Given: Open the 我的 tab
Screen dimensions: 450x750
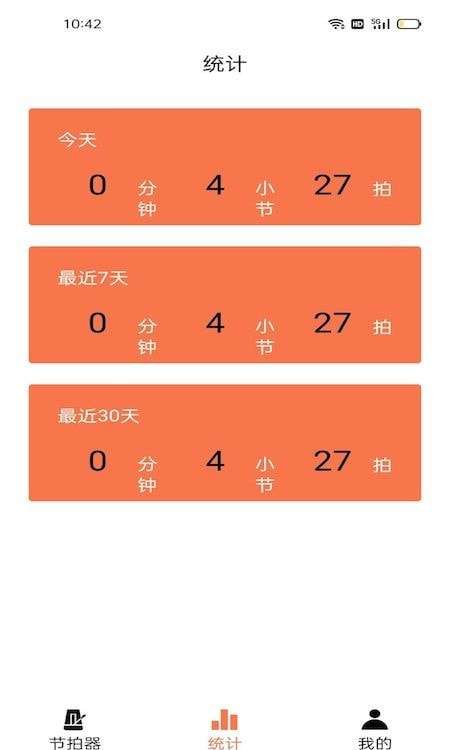Looking at the screenshot, I should 374,728.
